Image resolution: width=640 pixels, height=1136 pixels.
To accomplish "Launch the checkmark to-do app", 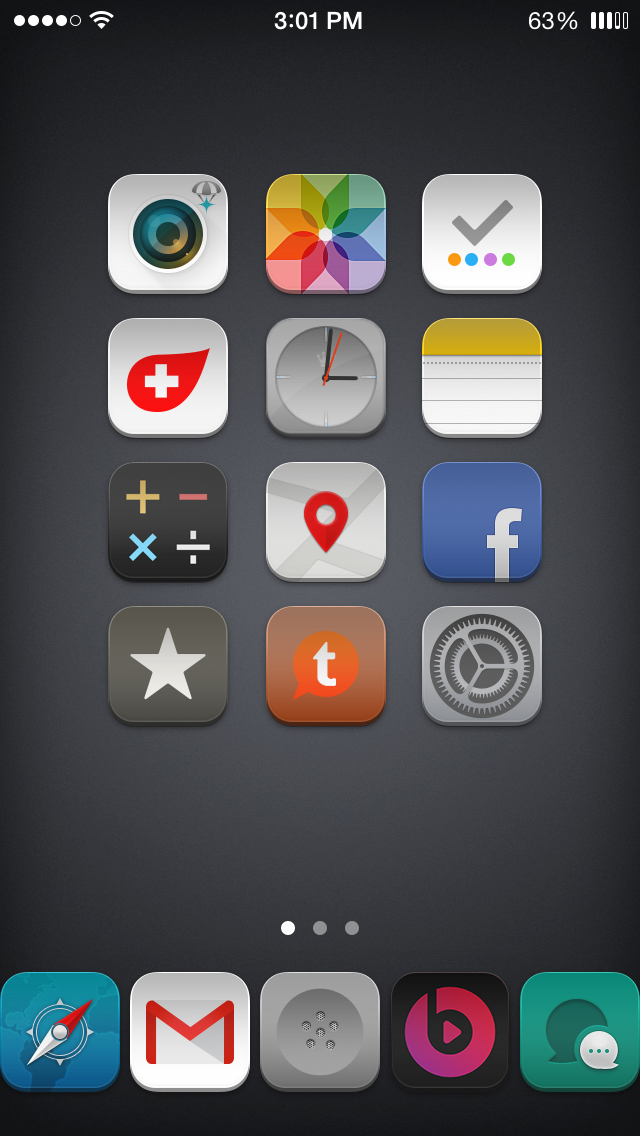I will [x=482, y=233].
